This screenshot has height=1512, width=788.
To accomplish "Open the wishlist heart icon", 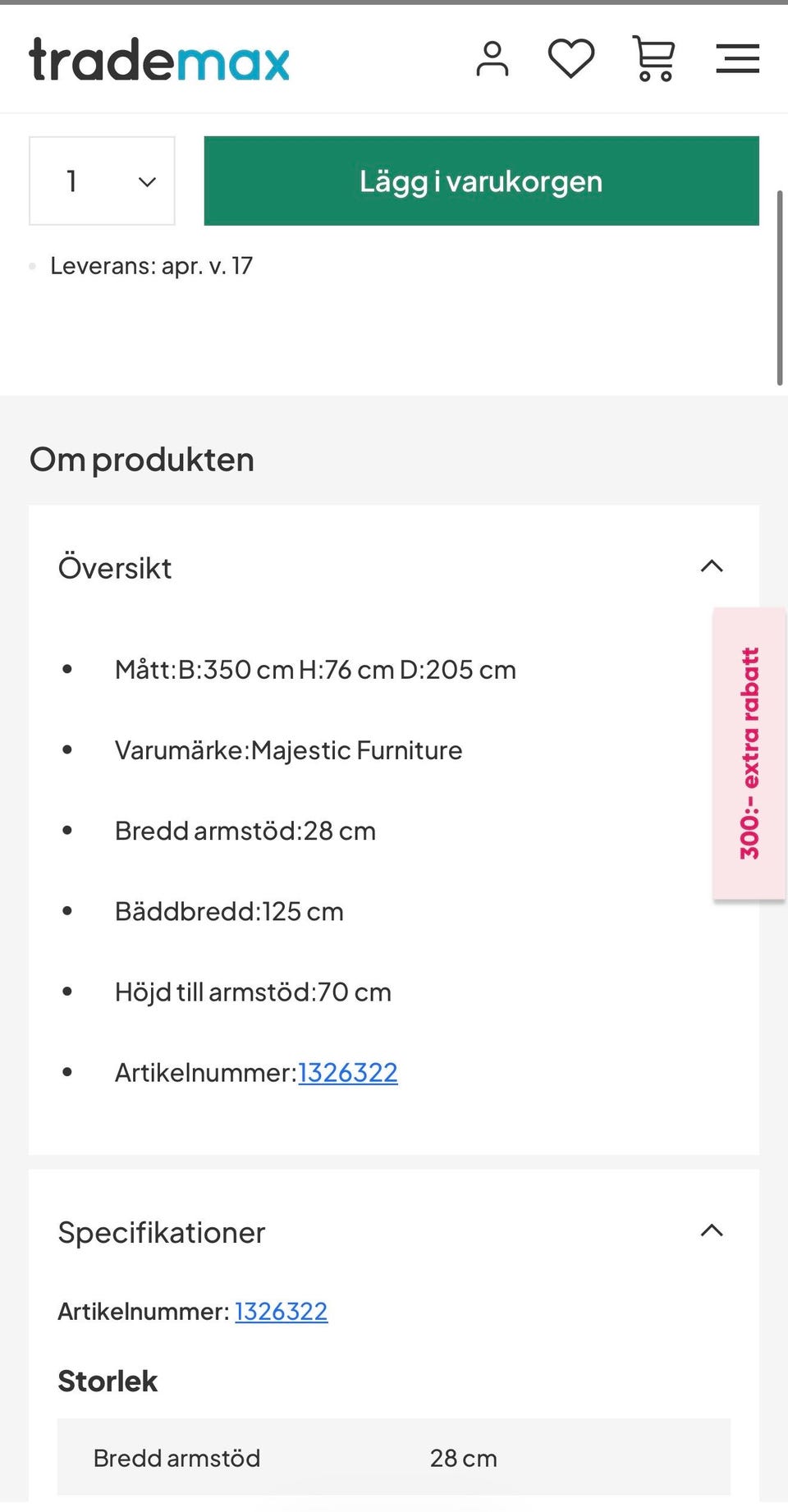I will (x=570, y=57).
